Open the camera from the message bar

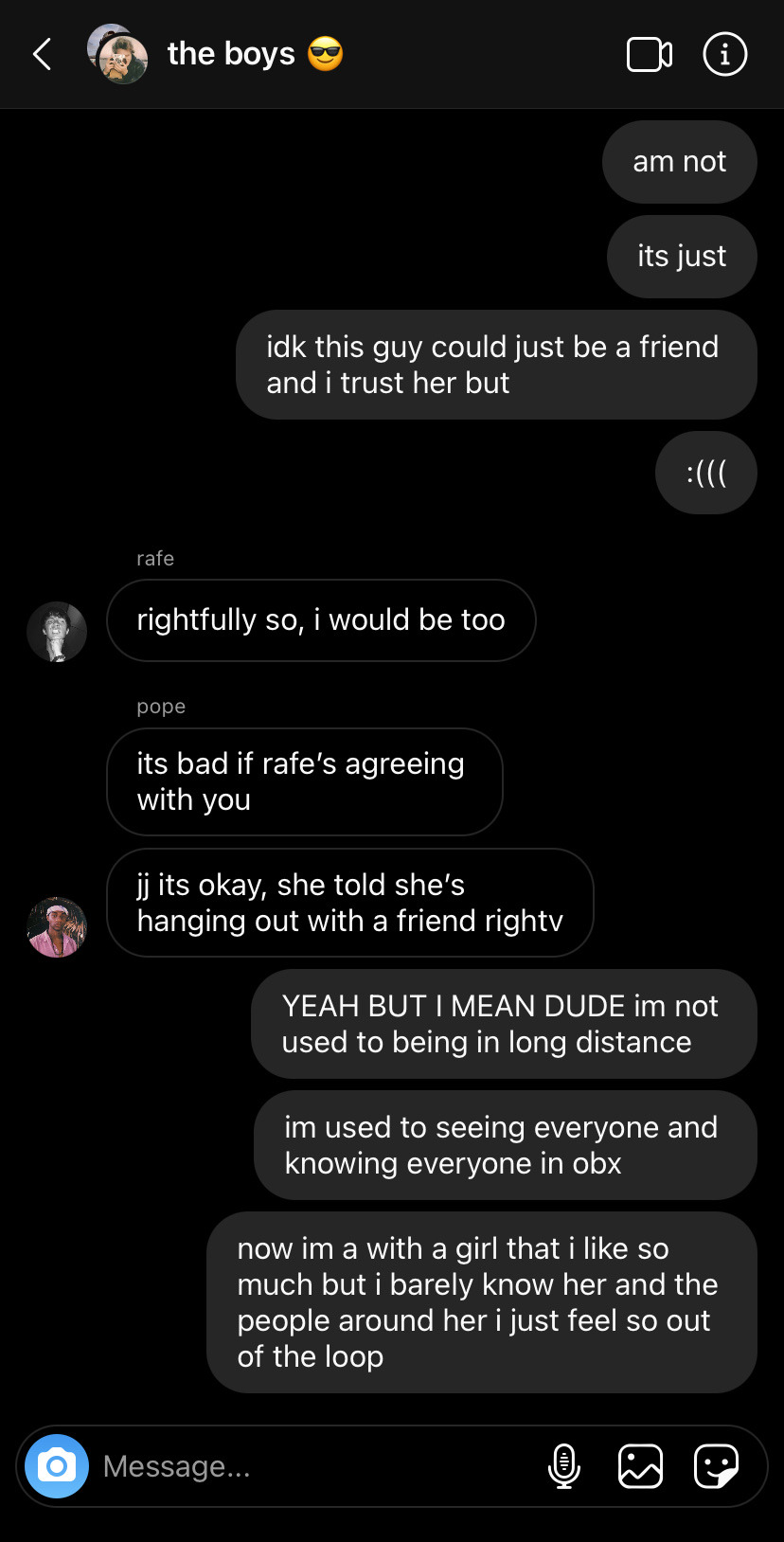click(57, 1466)
